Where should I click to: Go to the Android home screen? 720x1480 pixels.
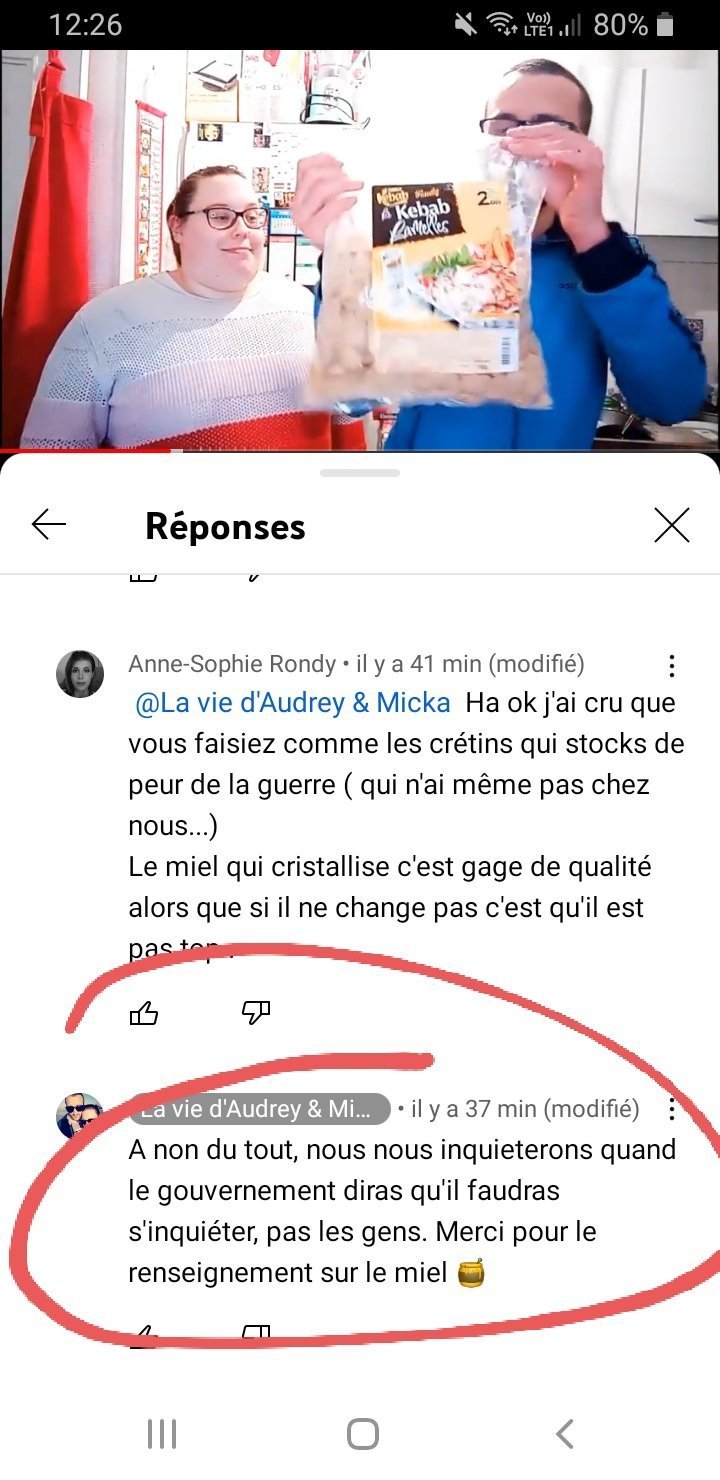pyautogui.click(x=362, y=1434)
